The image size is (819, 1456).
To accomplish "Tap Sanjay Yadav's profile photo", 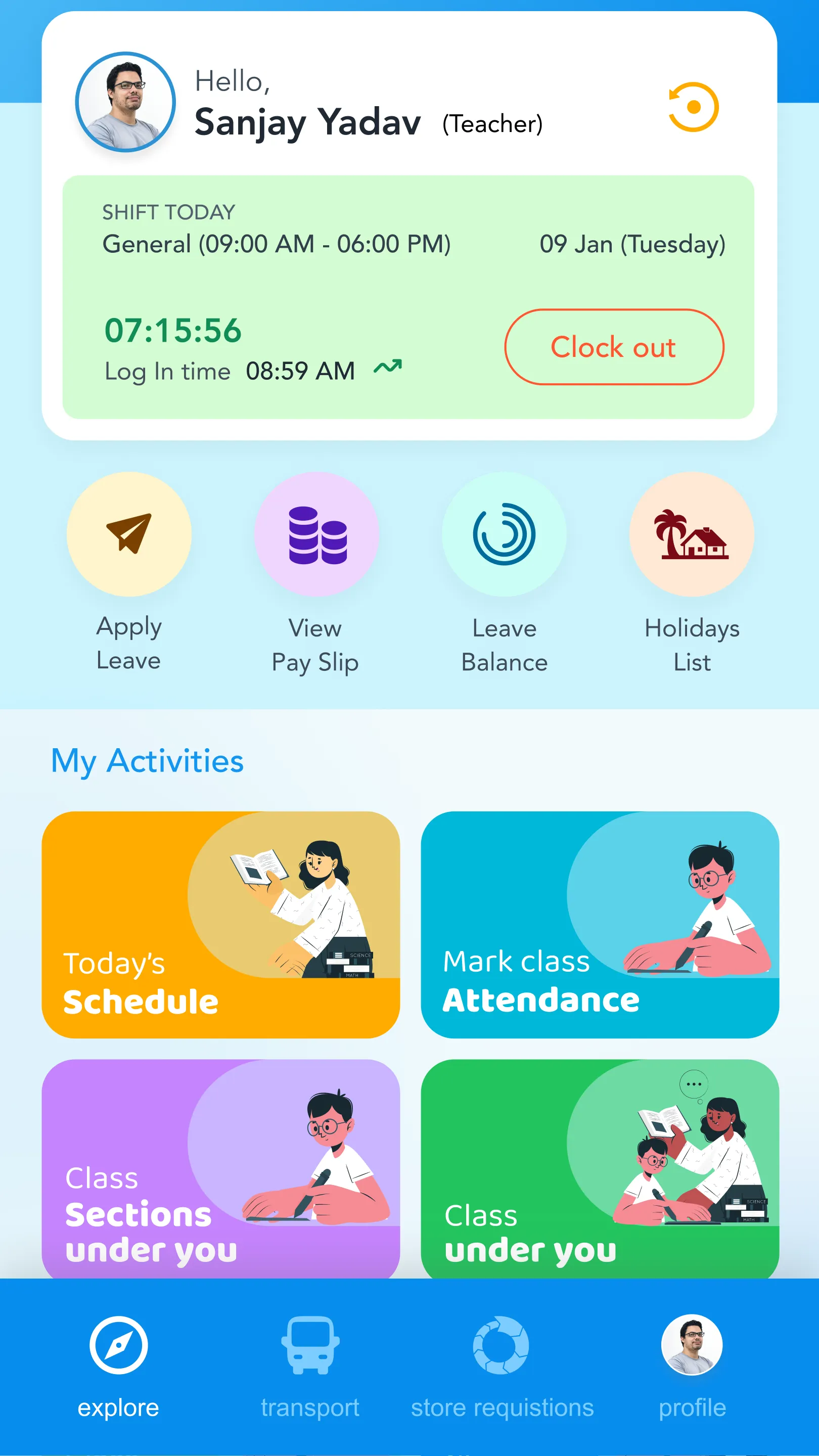I will point(125,102).
